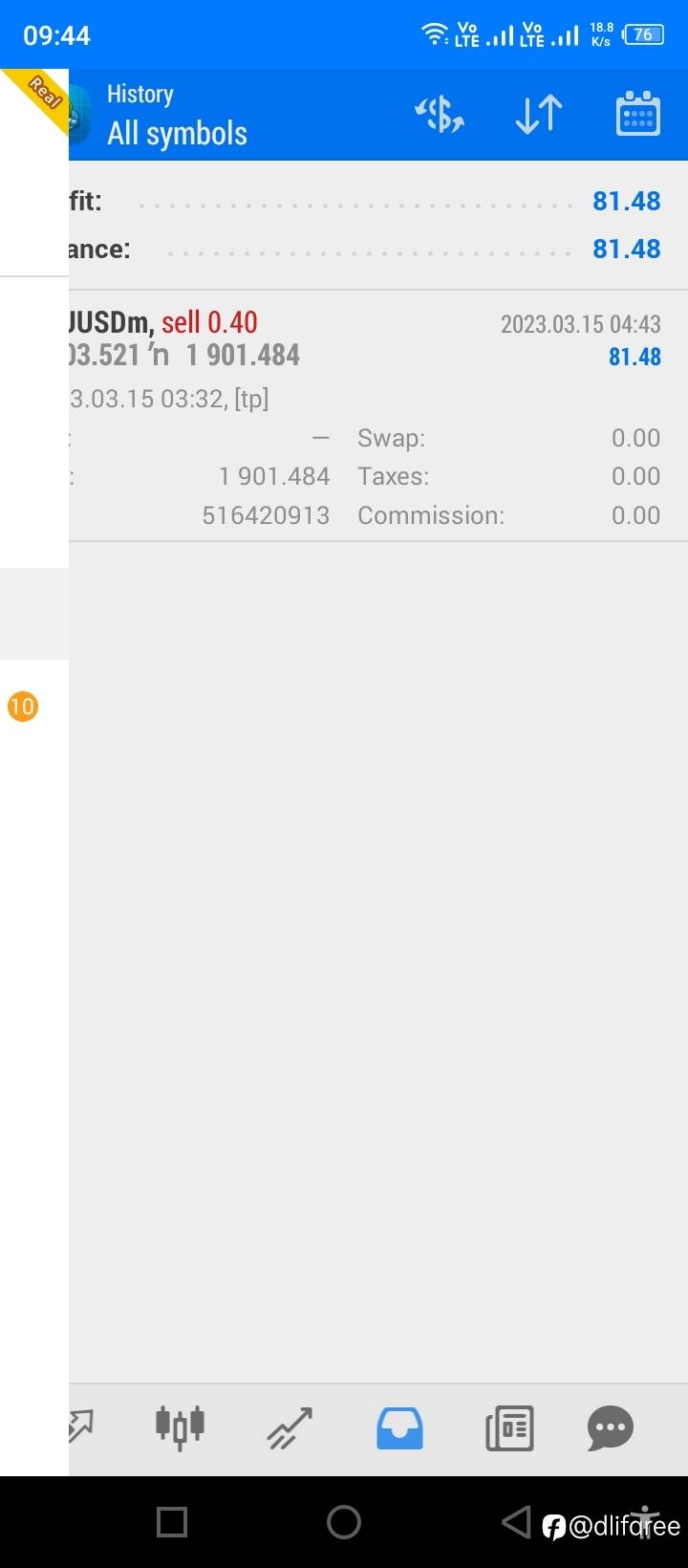Go to the Android home screen

point(344,1521)
